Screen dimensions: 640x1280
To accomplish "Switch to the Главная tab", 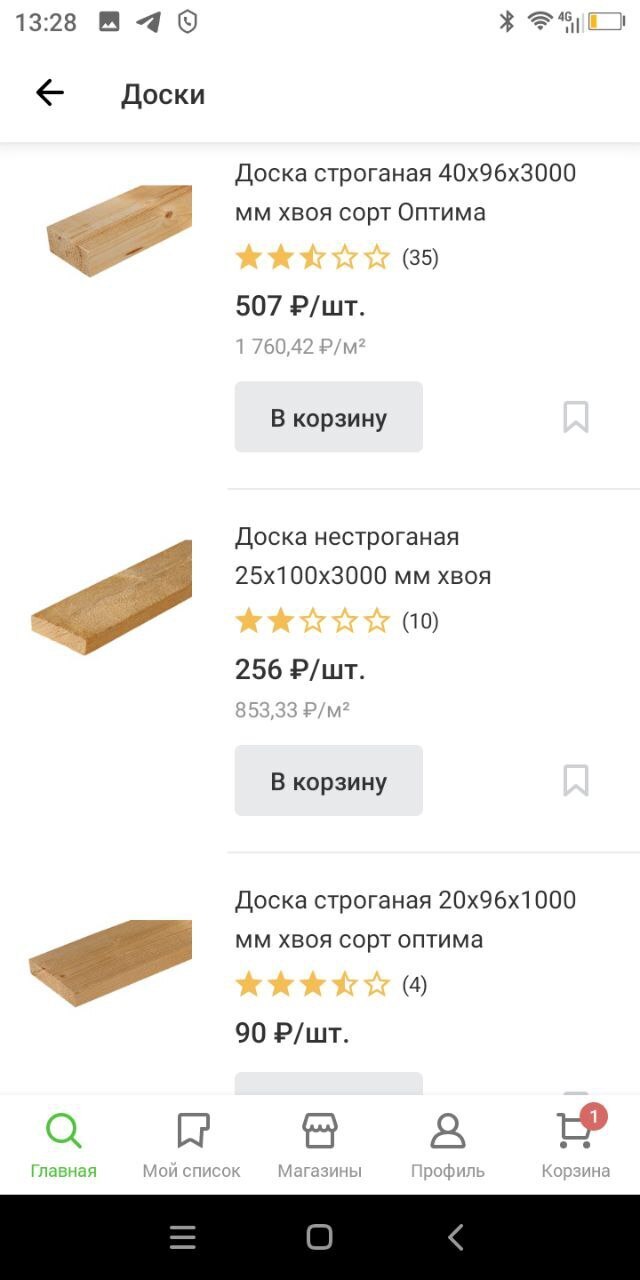I will [63, 1145].
